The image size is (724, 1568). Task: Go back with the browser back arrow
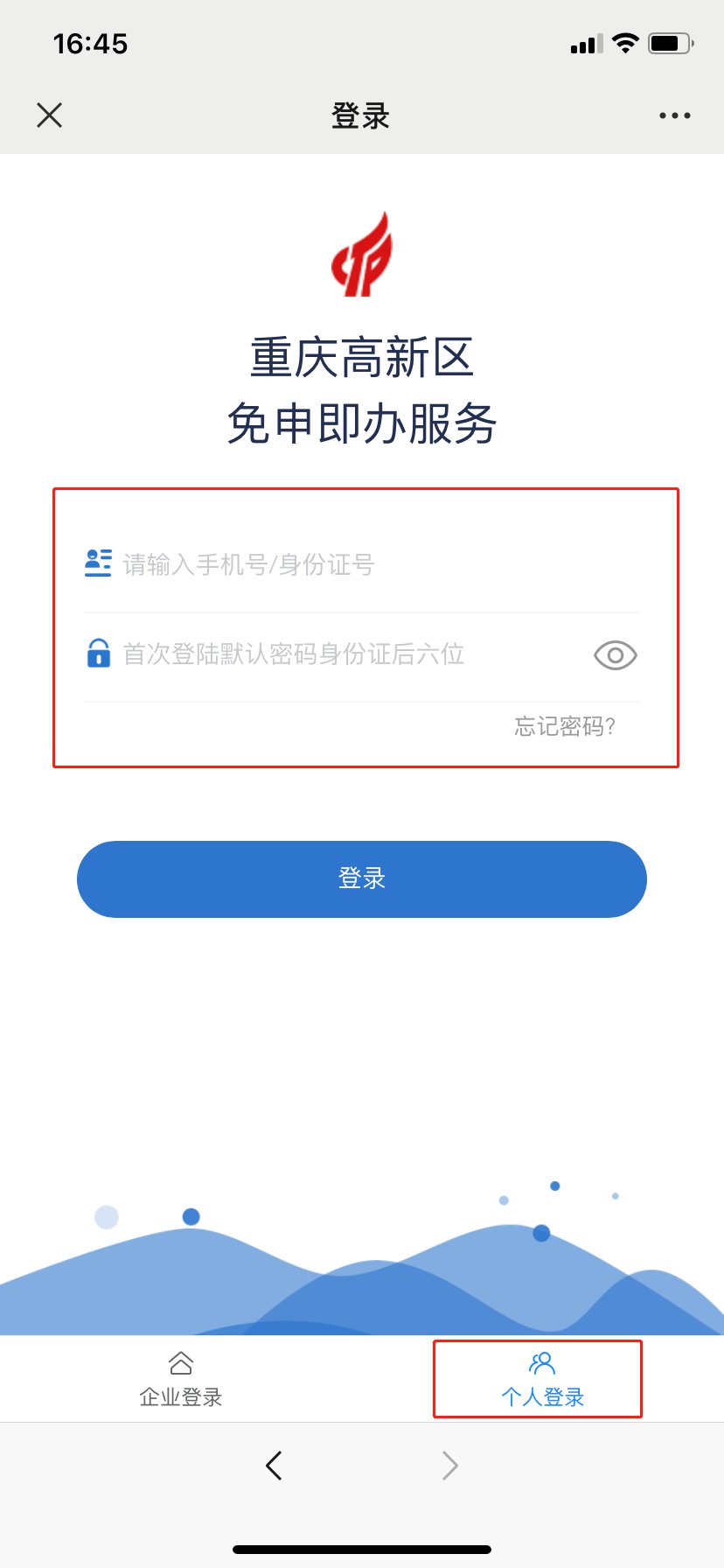[x=274, y=1465]
